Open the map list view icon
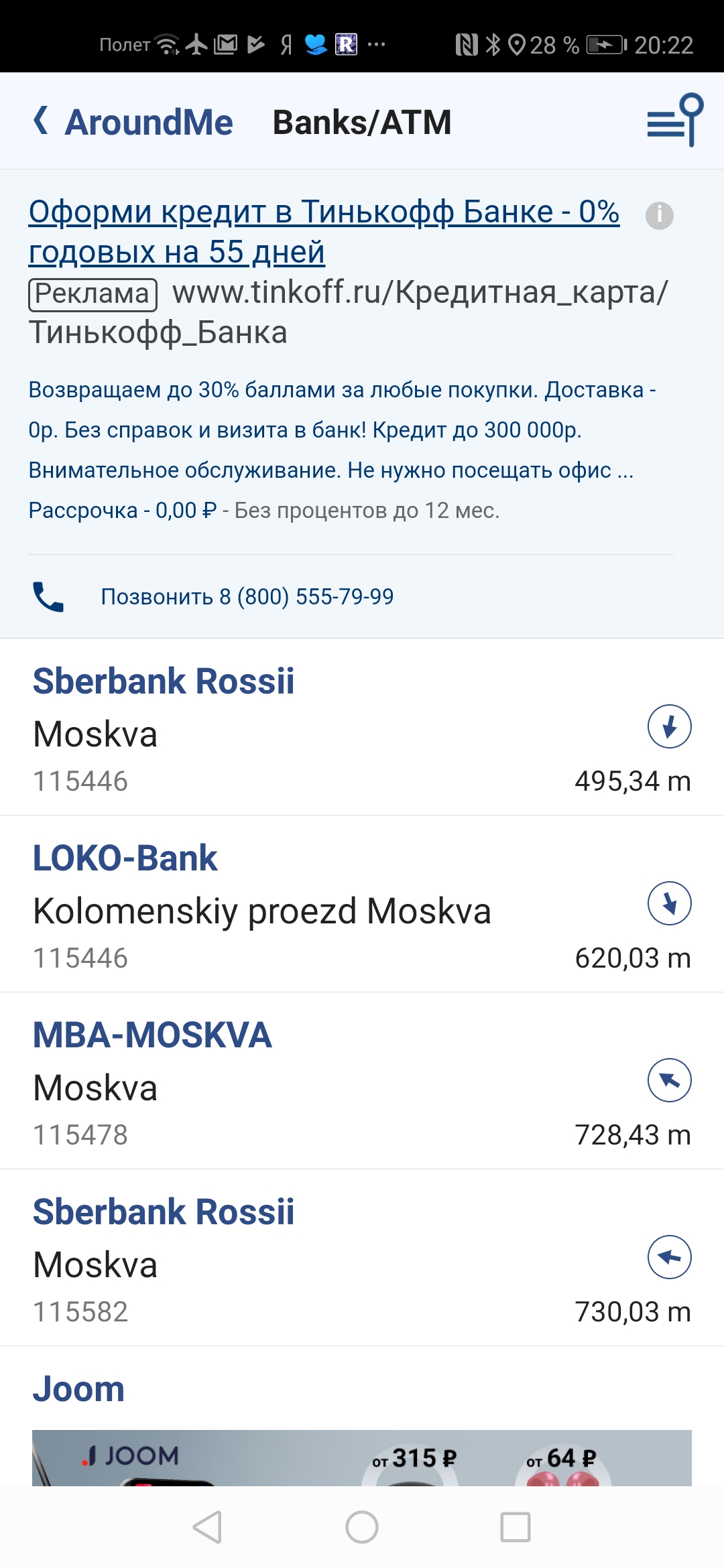 tap(674, 121)
